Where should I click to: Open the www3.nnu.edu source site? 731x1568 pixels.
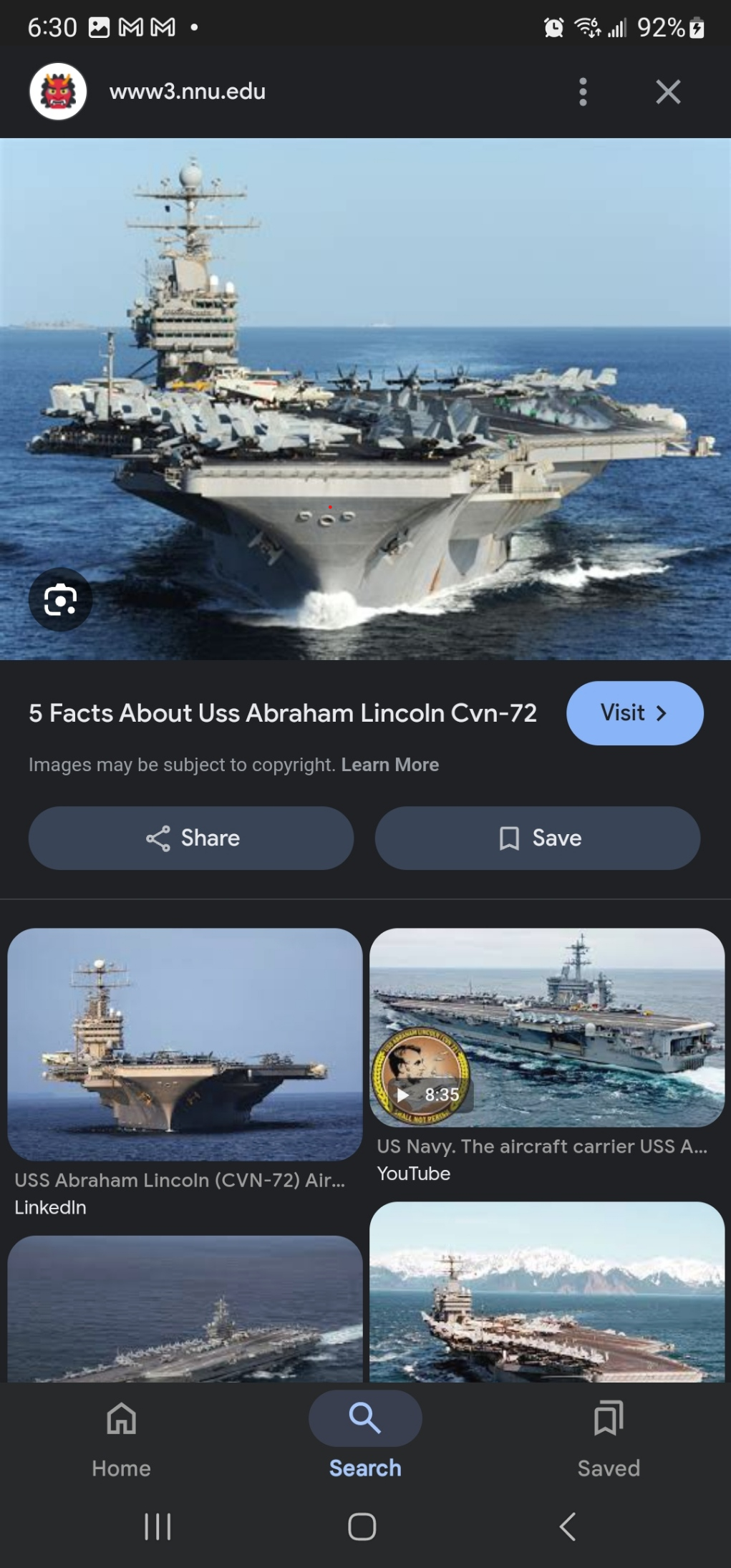(188, 92)
